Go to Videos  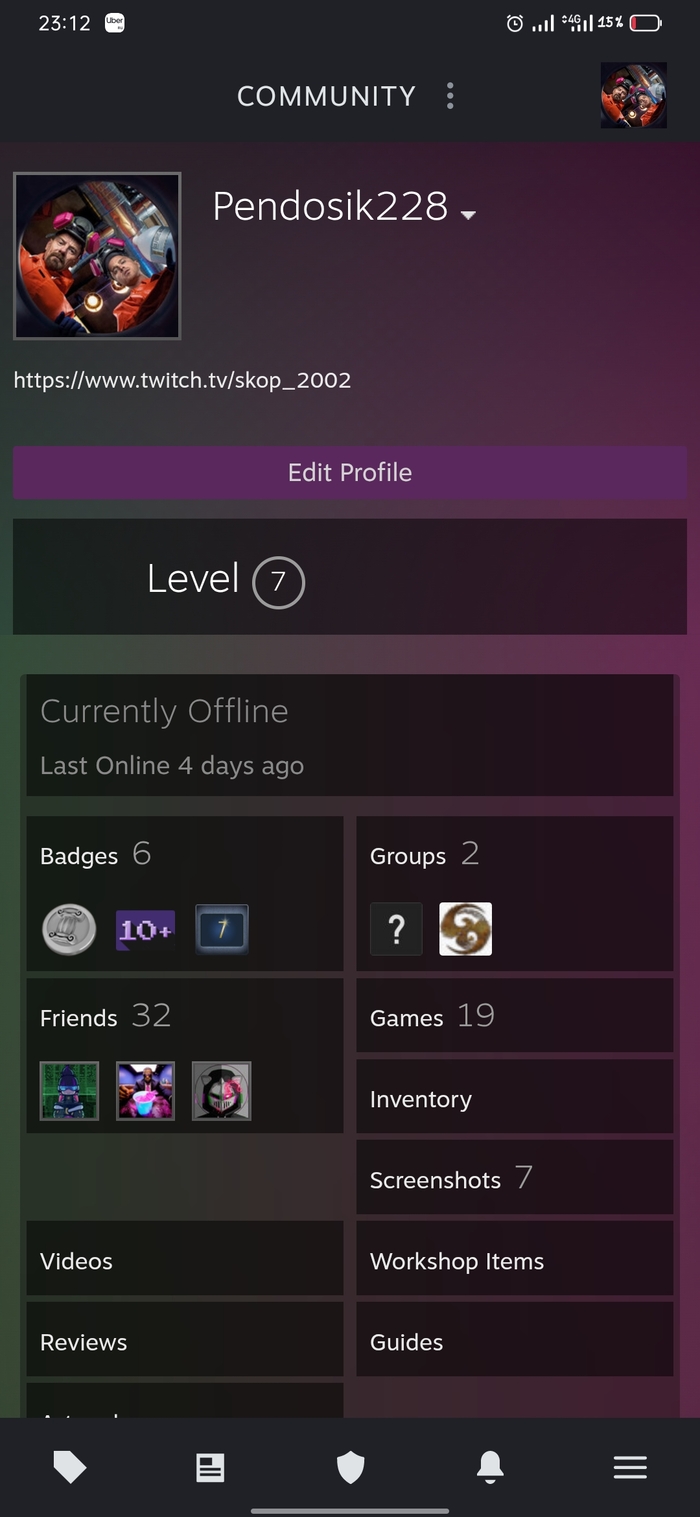coord(77,1261)
